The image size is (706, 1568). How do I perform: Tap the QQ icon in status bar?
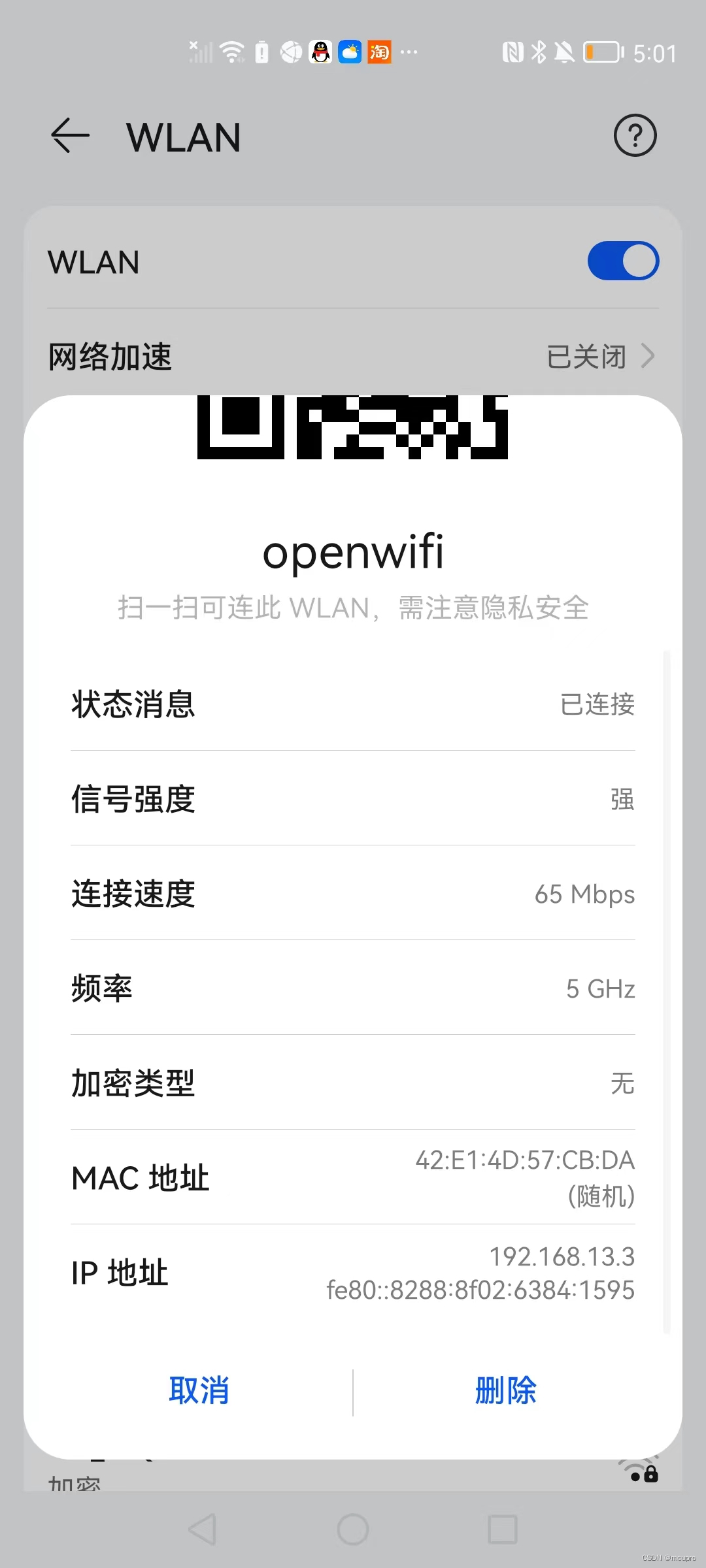[320, 52]
